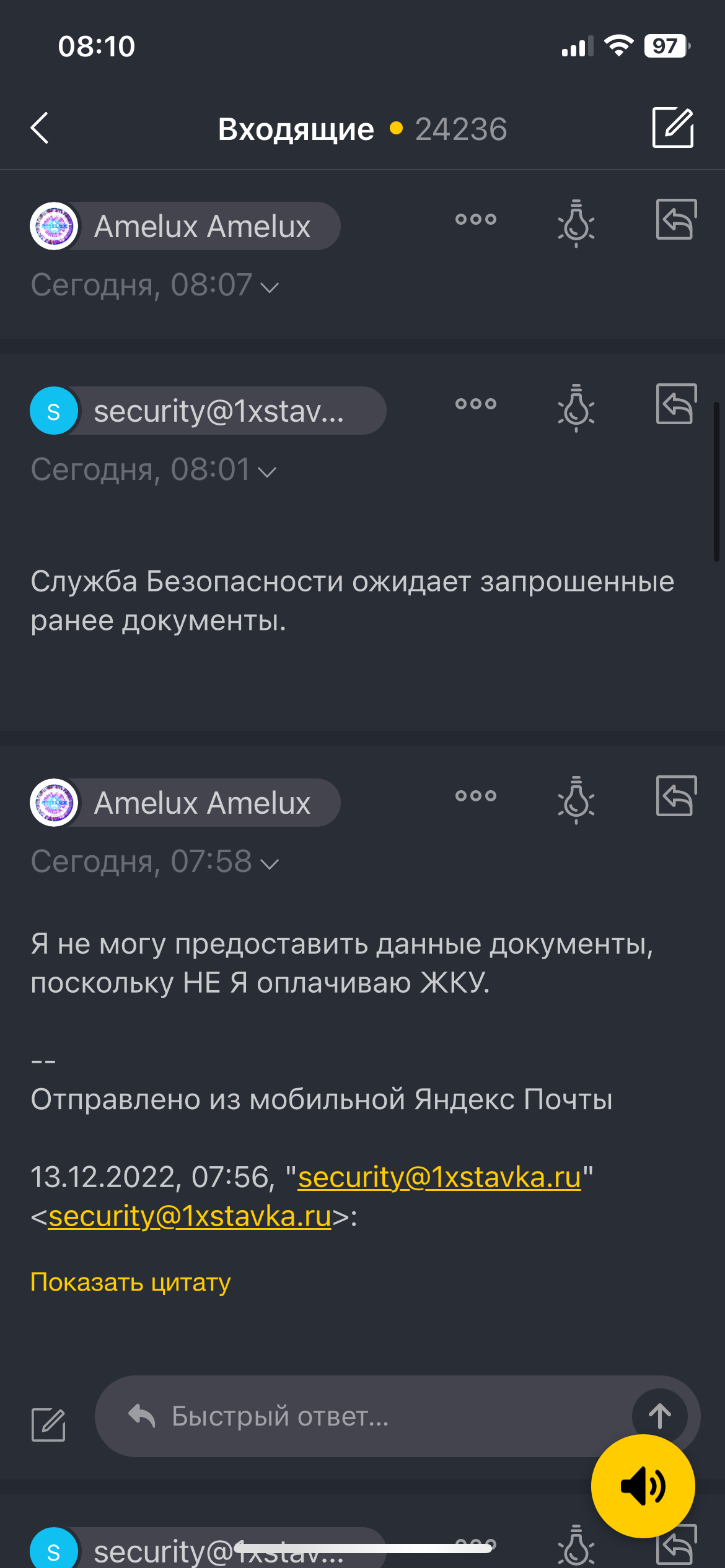Open more options for the 08:01 security message
Image resolution: width=725 pixels, height=1568 pixels.
(x=475, y=404)
